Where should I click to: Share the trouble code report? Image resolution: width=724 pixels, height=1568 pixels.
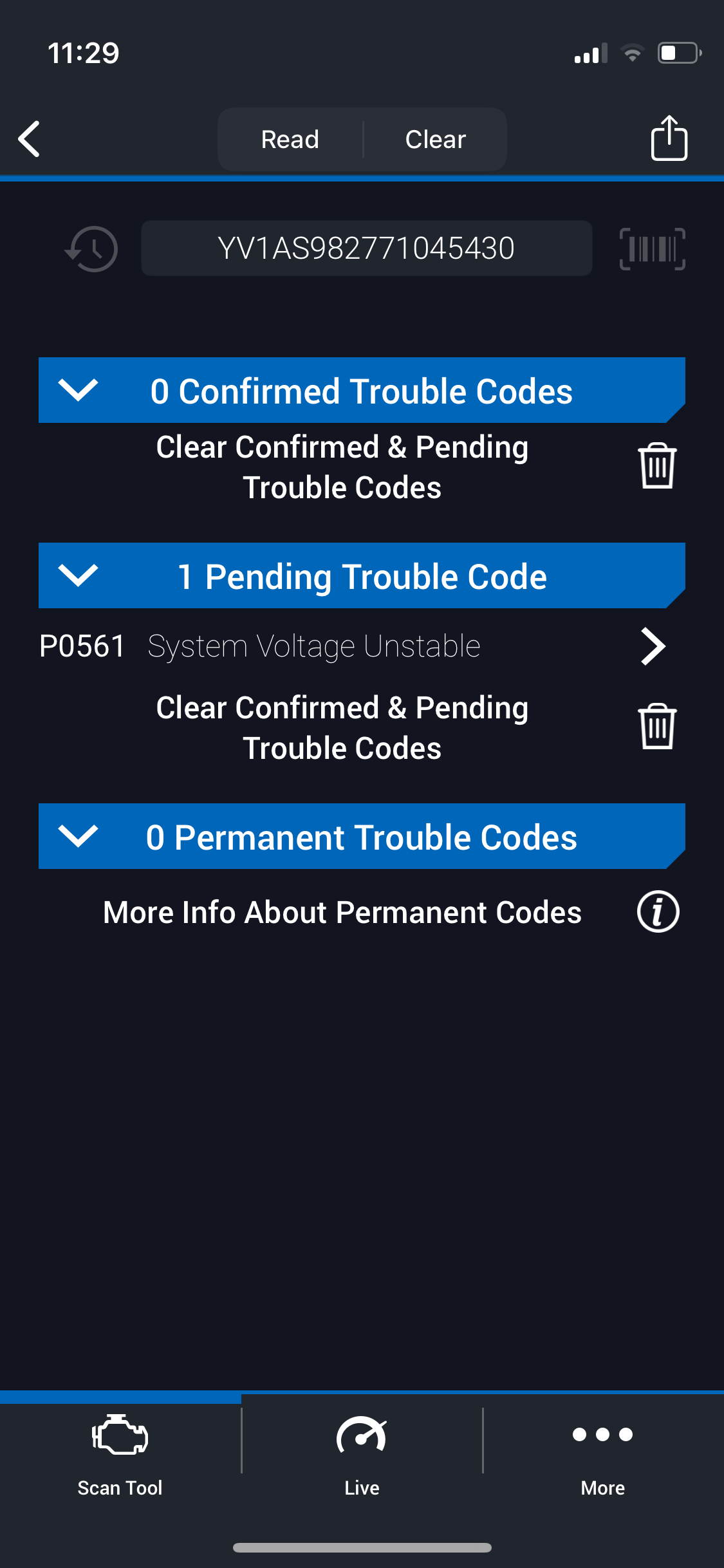point(669,137)
